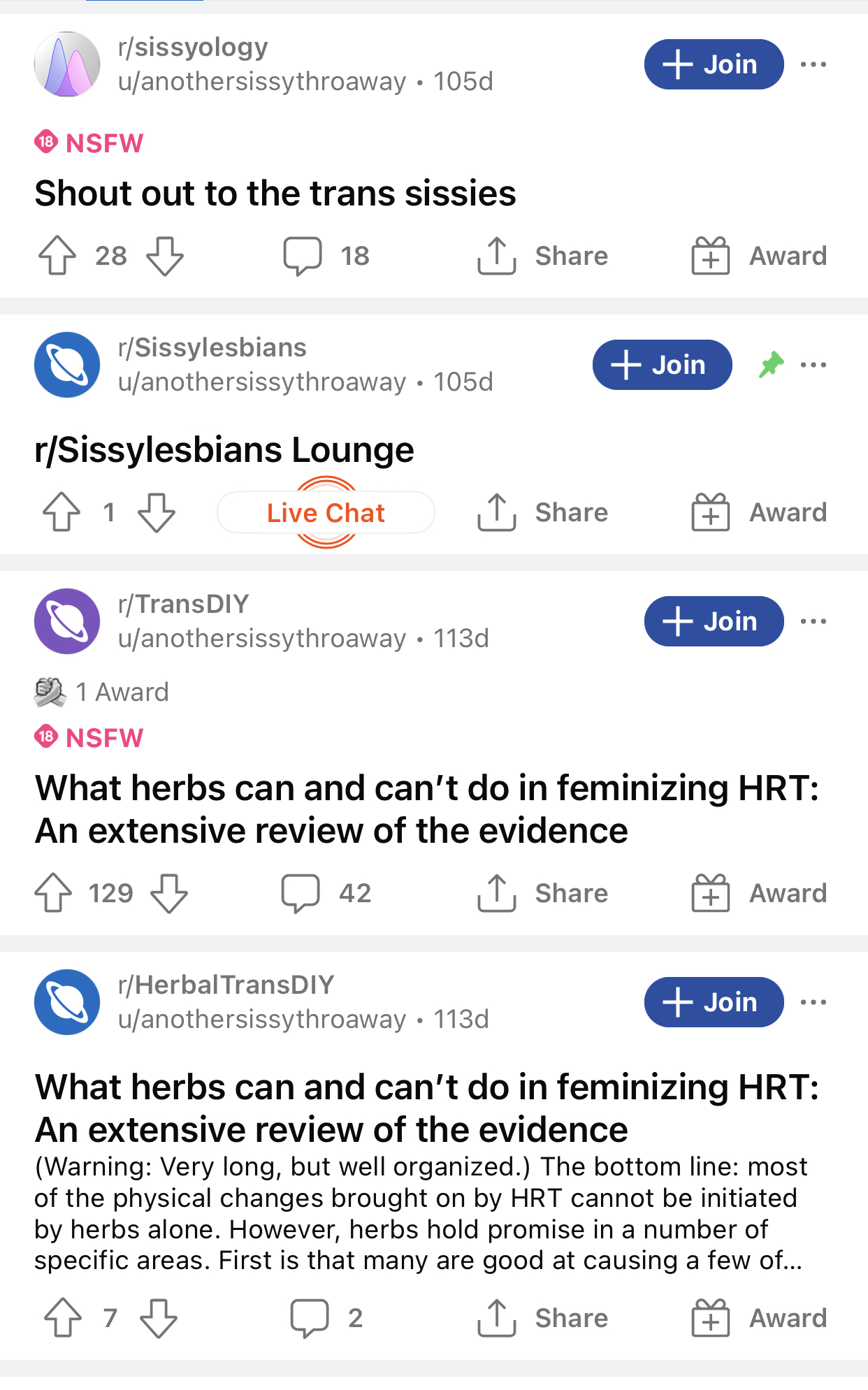The image size is (868, 1390).
Task: Upvote the 'Shout out to the trans sissies' post
Action: pyautogui.click(x=57, y=256)
